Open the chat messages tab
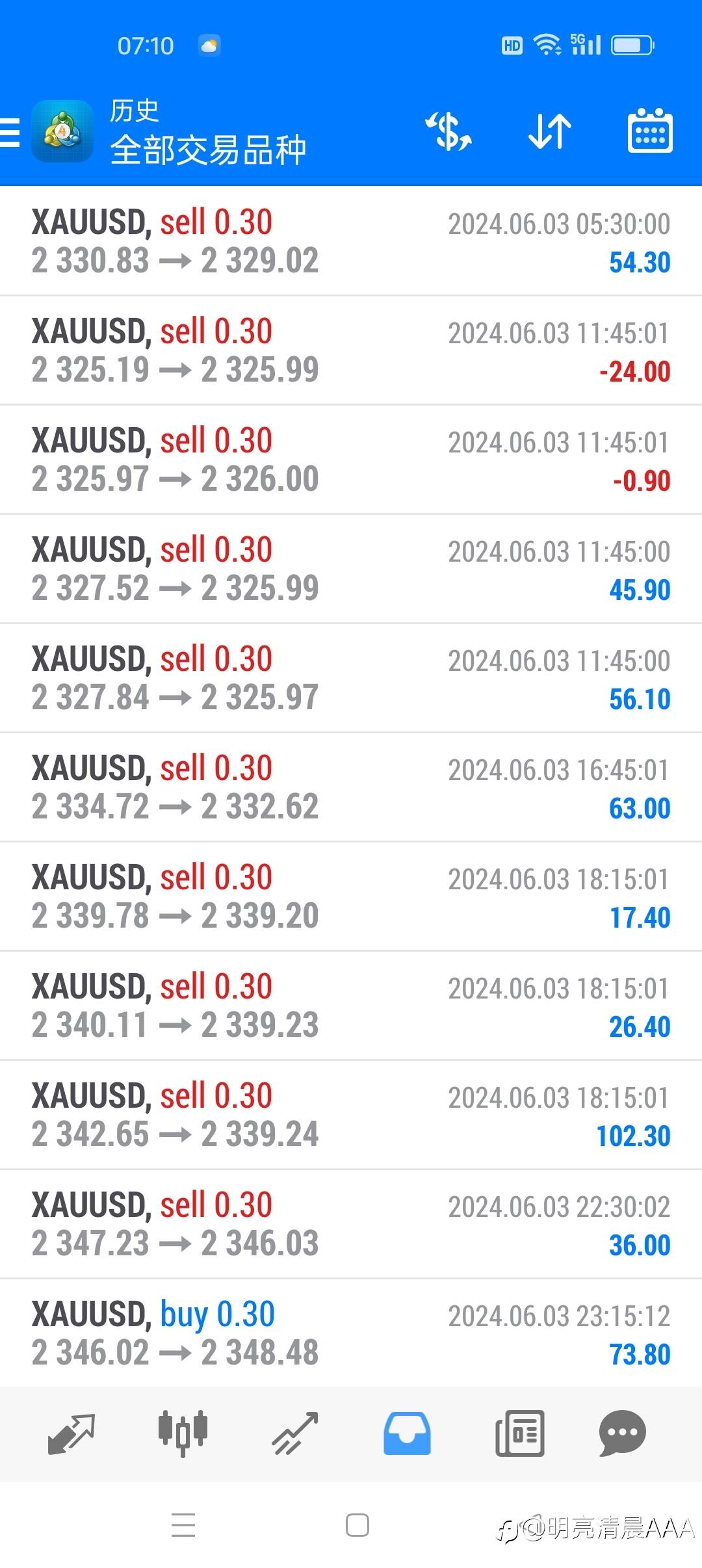The height and width of the screenshot is (1568, 702). click(622, 1433)
